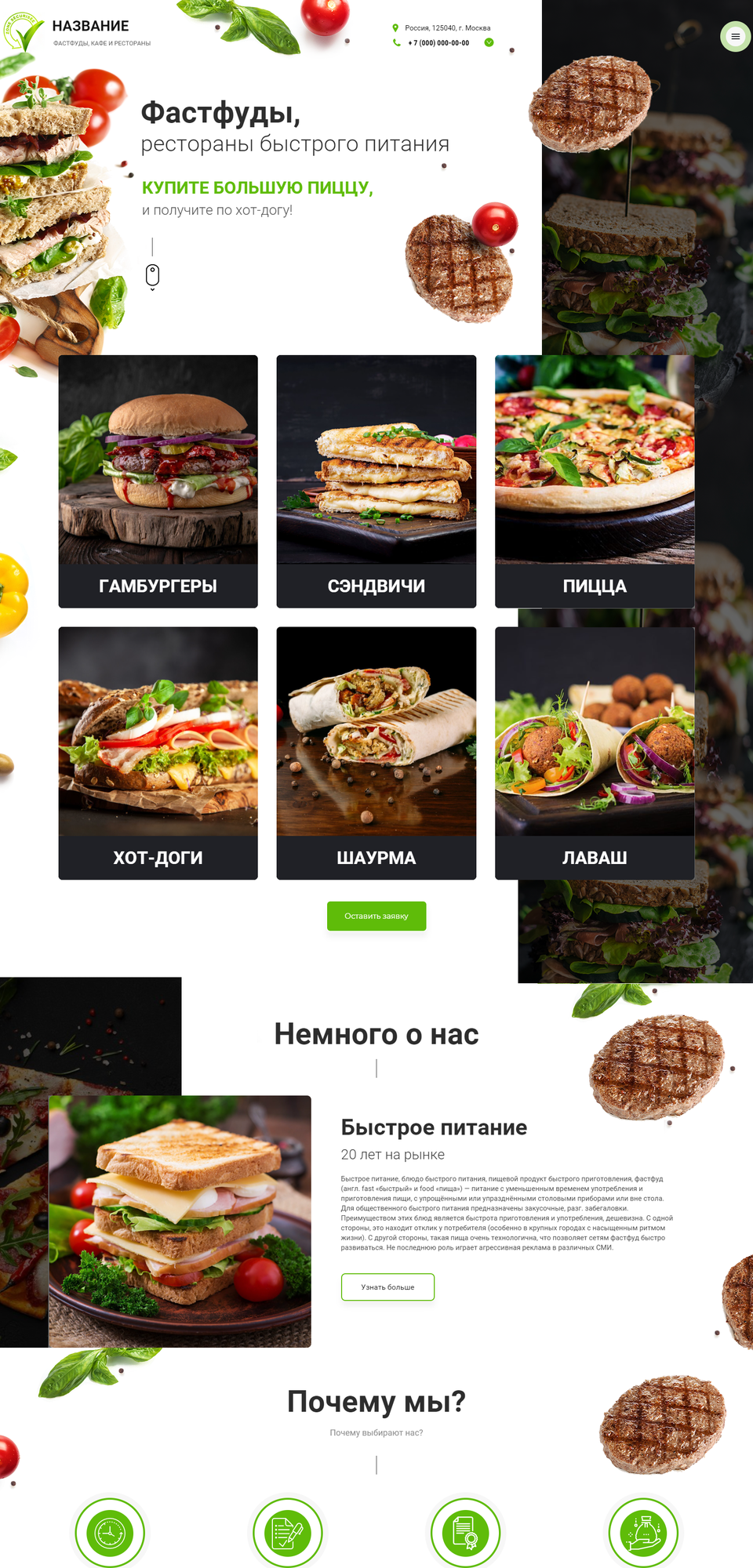Open the Хот-доги category card
The width and height of the screenshot is (753, 1568).
(x=158, y=753)
